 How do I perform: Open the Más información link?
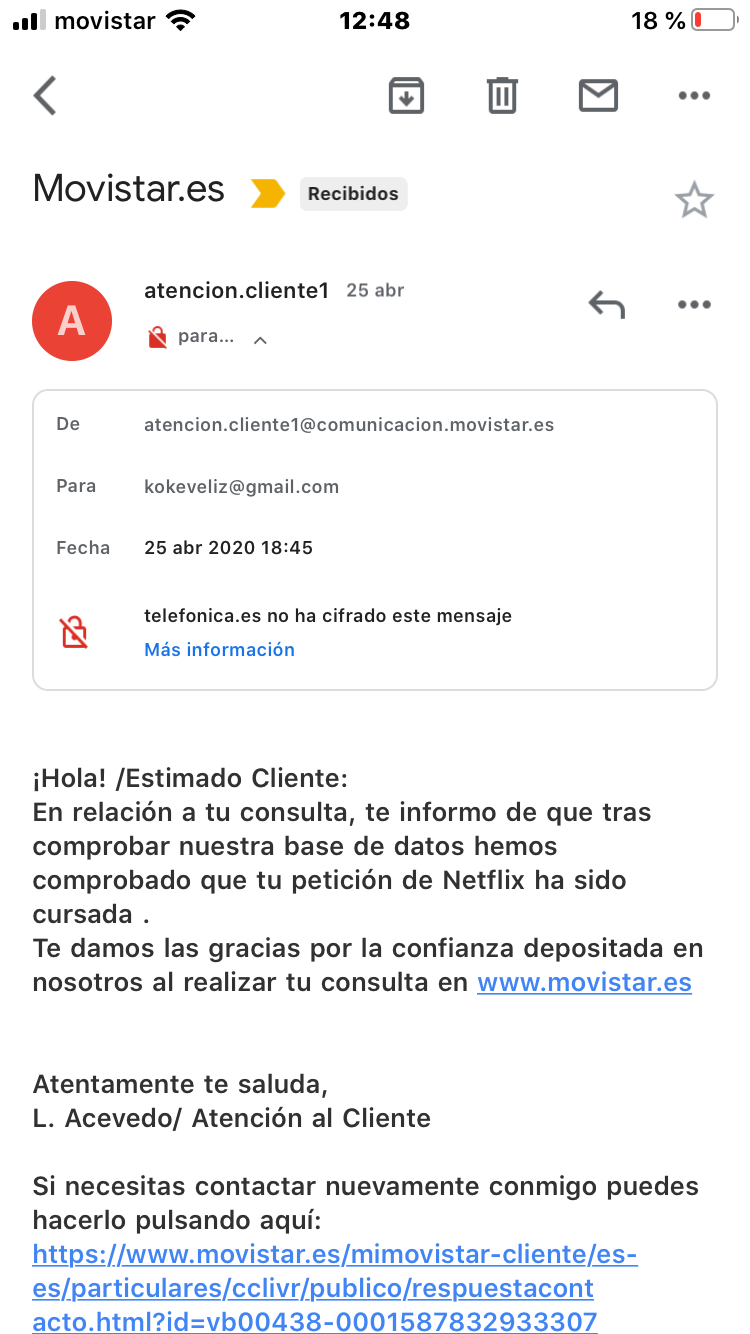pos(219,650)
